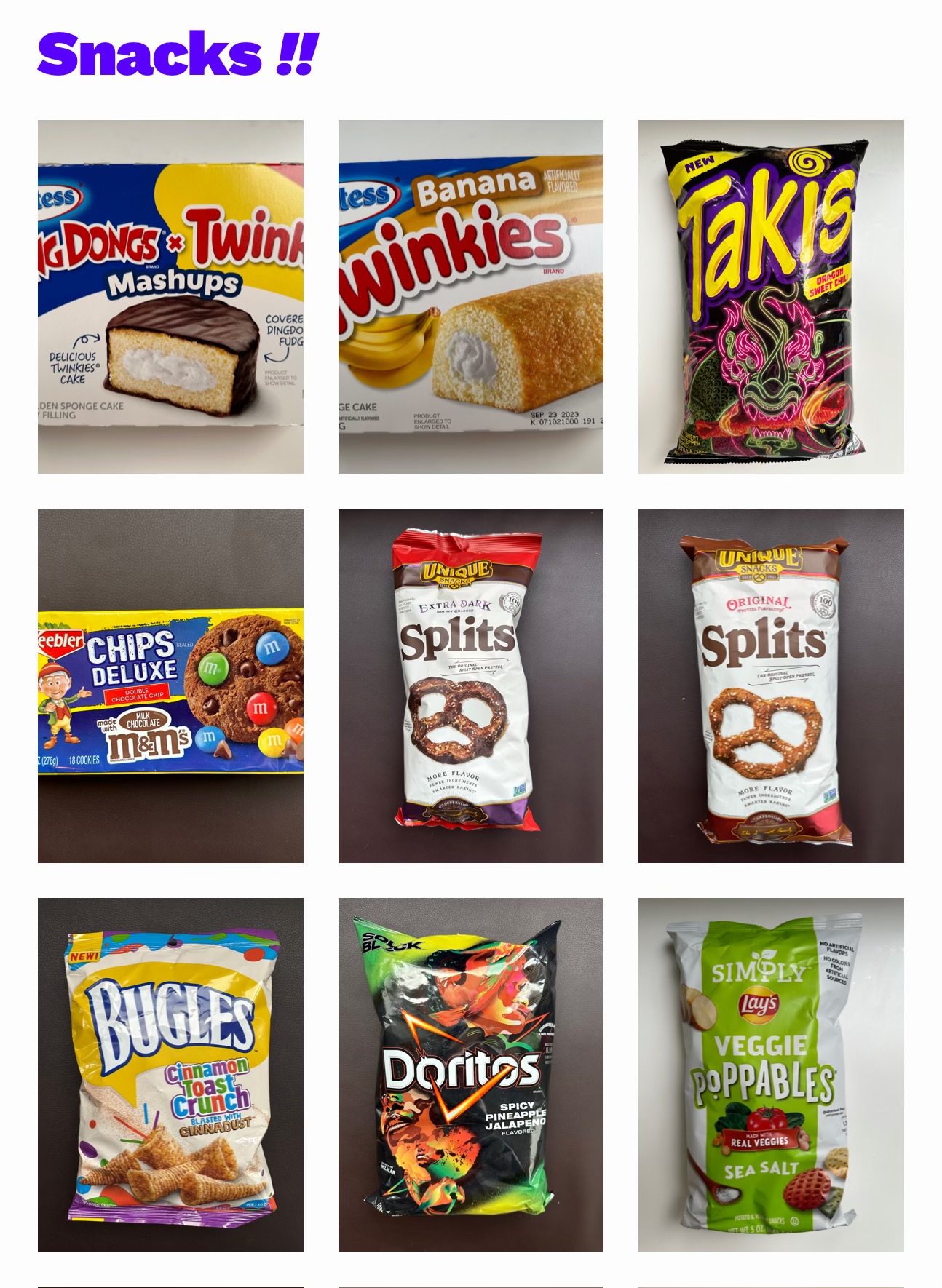Open the Takis Dragon Sweet Chili photo
Image resolution: width=942 pixels, height=1288 pixels.
(x=770, y=297)
